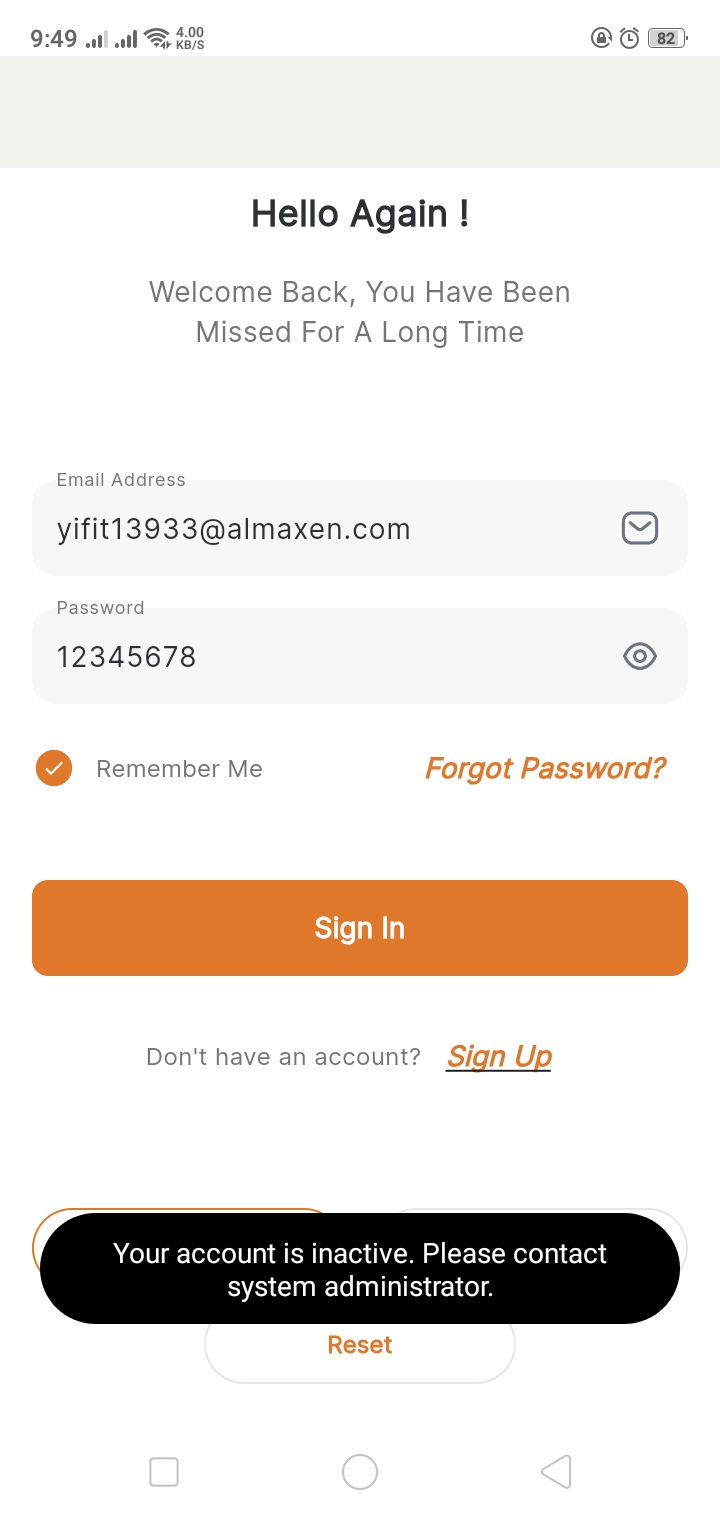The width and height of the screenshot is (720, 1520).
Task: Go to Sign Up
Action: click(x=499, y=1057)
